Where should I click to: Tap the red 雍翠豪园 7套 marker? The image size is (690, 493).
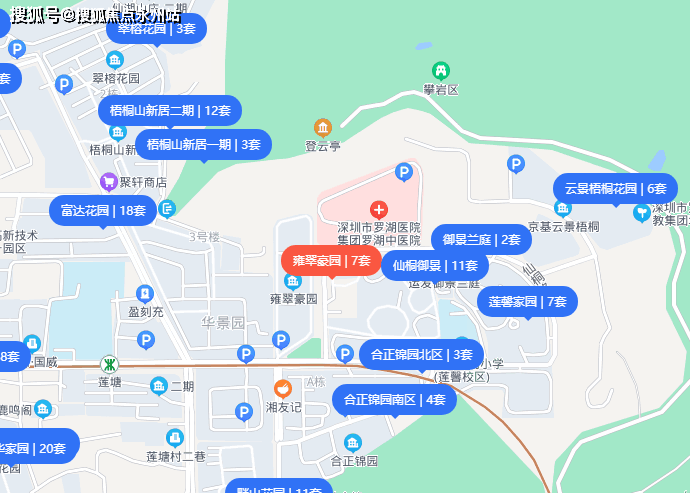(331, 260)
